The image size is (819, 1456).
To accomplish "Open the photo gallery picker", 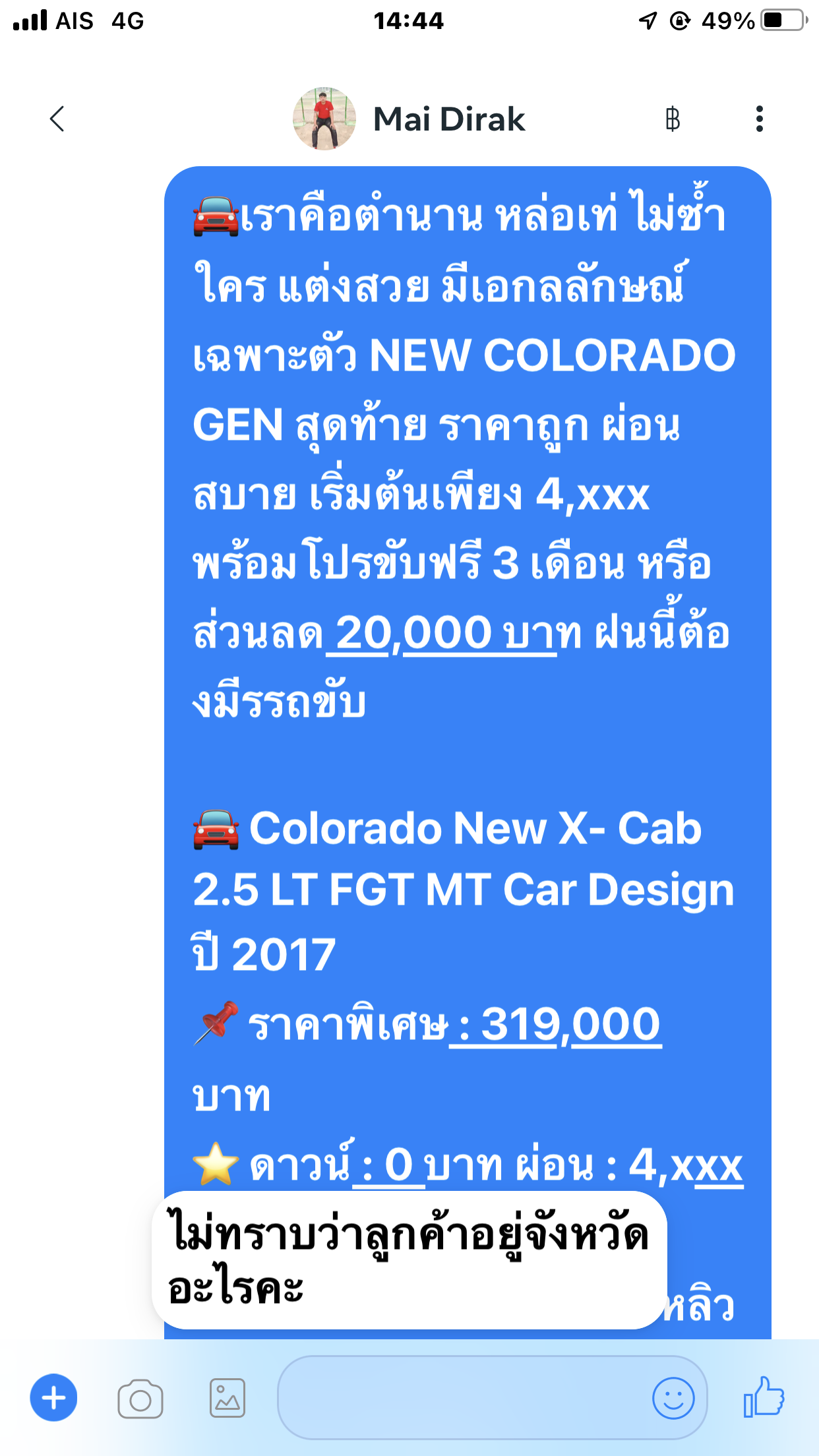I will 228,1398.
